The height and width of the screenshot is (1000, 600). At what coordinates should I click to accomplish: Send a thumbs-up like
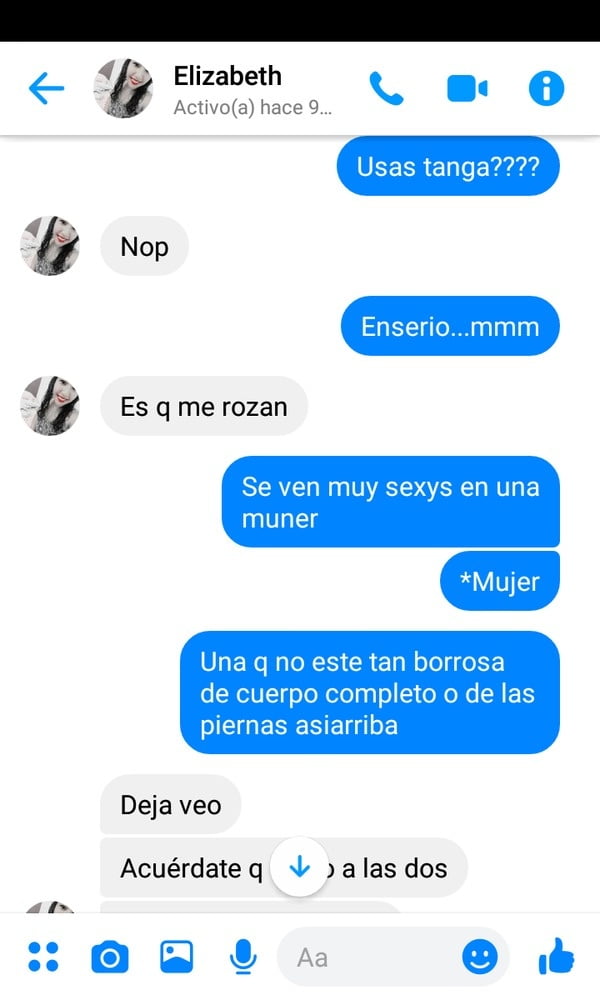point(556,956)
